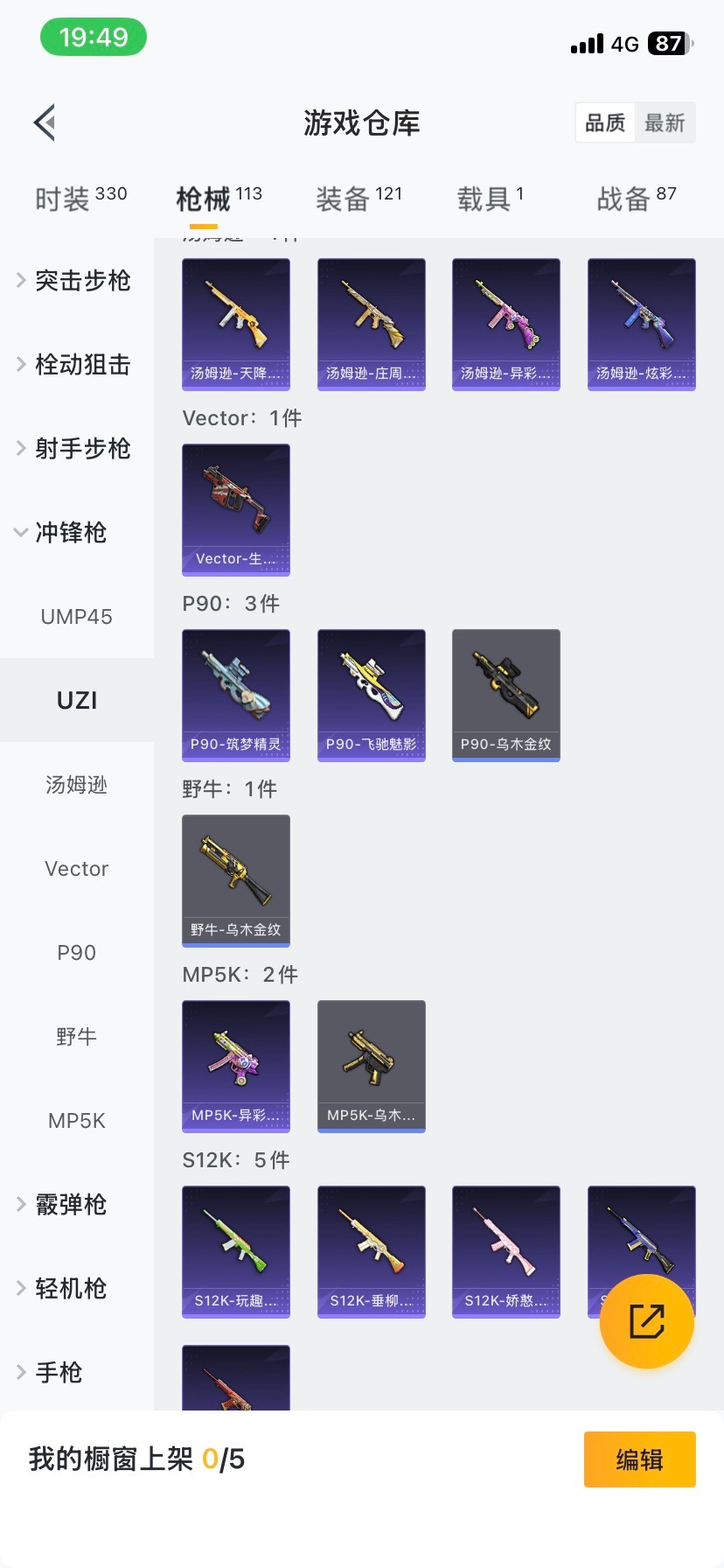This screenshot has height=1568, width=724.
Task: Open the 野牛-乌木金纹 skin thumbnail
Action: click(235, 880)
